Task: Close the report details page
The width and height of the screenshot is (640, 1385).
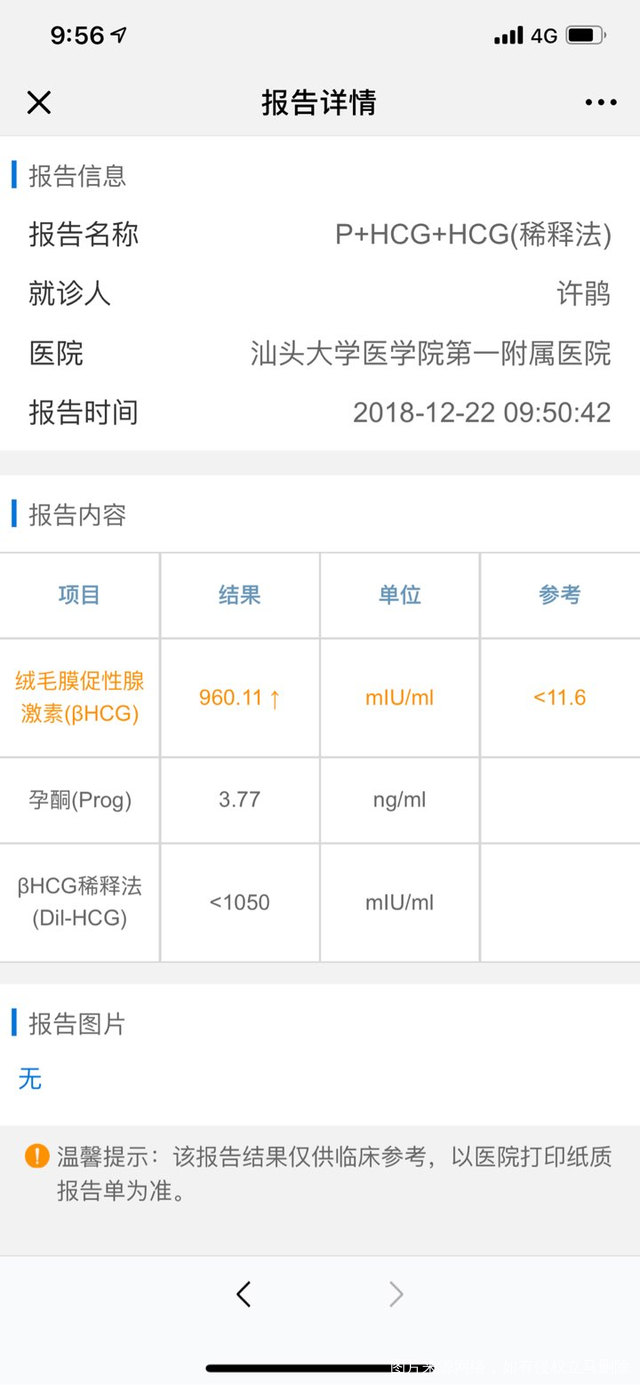Action: pyautogui.click(x=38, y=102)
